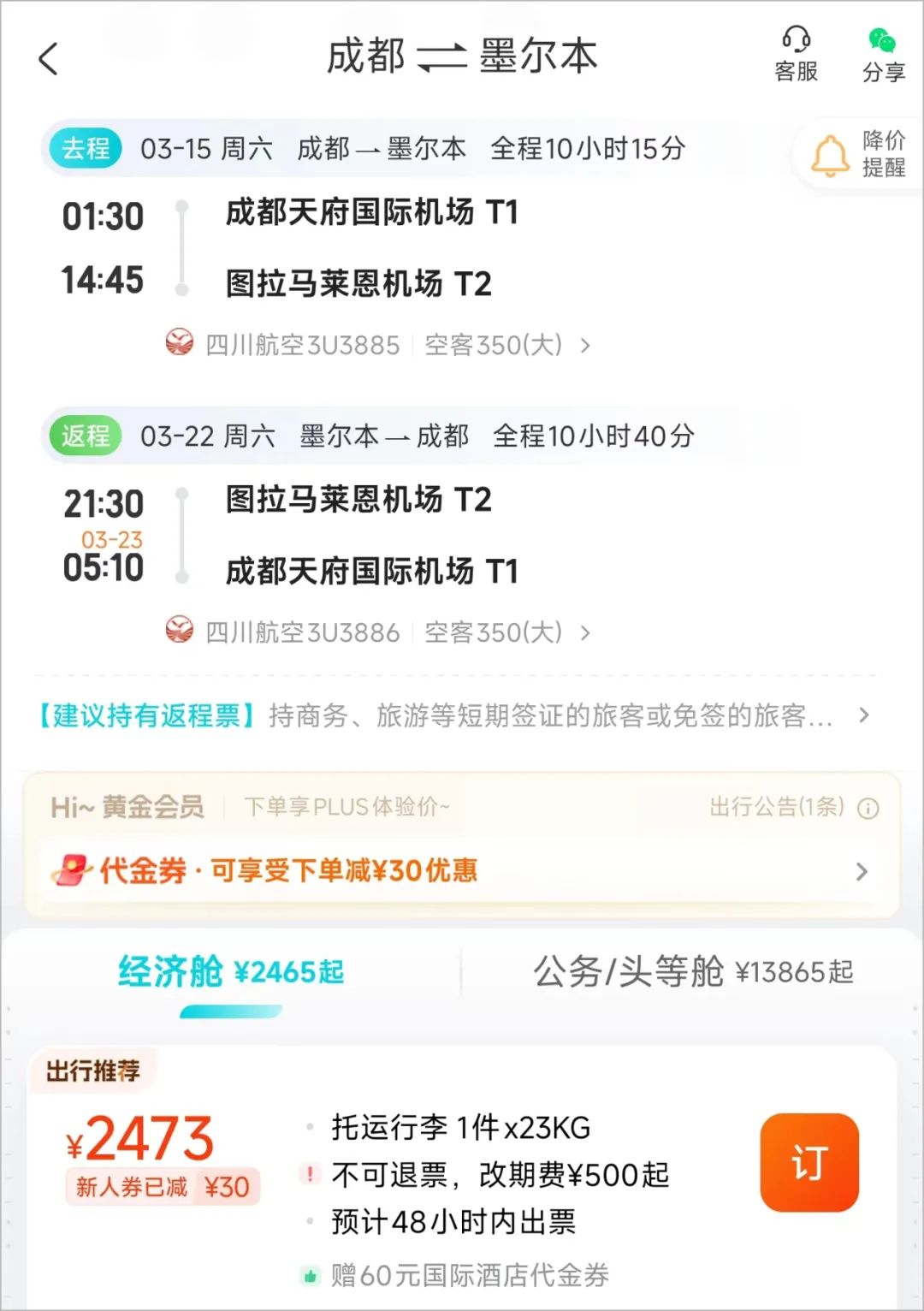Switch to 公务/头等舱 tab

[693, 972]
